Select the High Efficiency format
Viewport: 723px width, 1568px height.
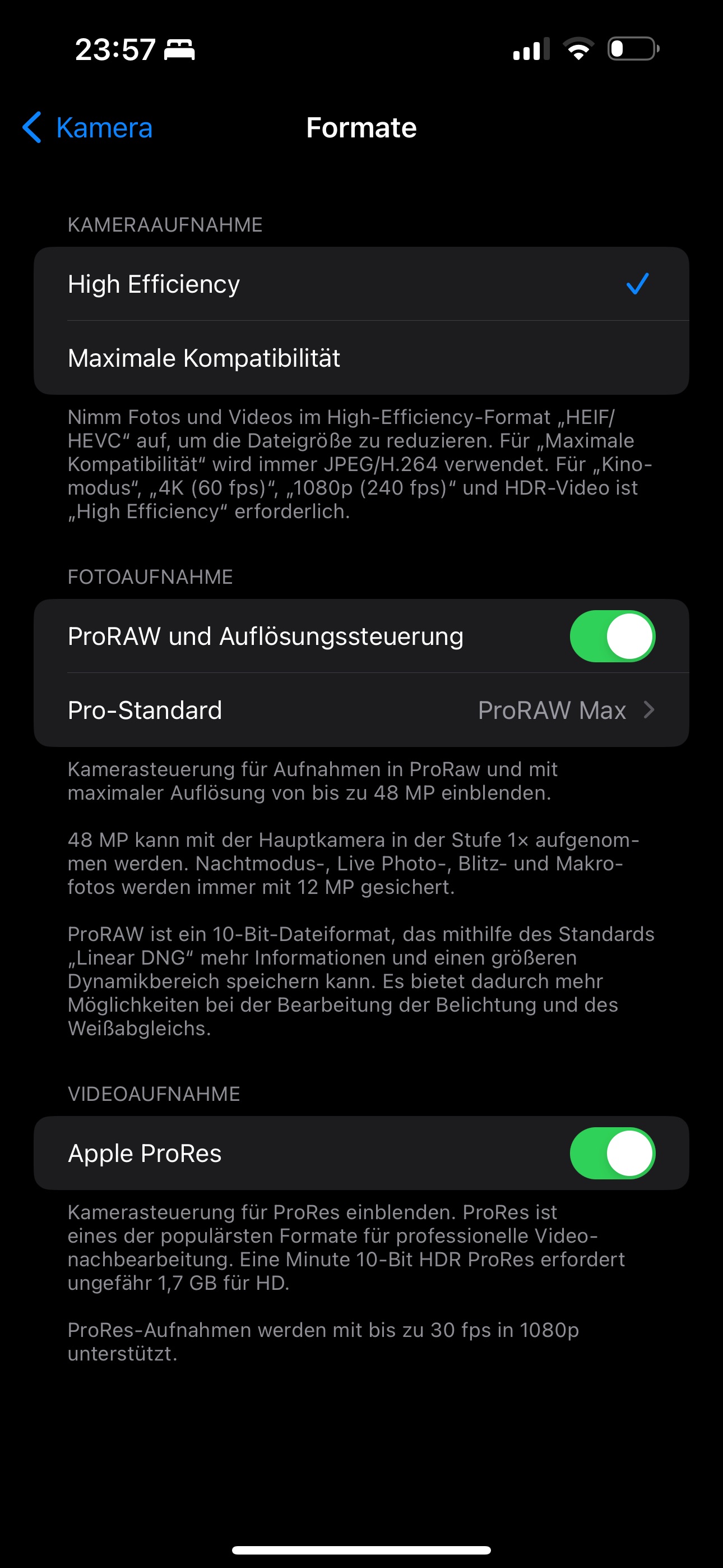click(x=361, y=284)
